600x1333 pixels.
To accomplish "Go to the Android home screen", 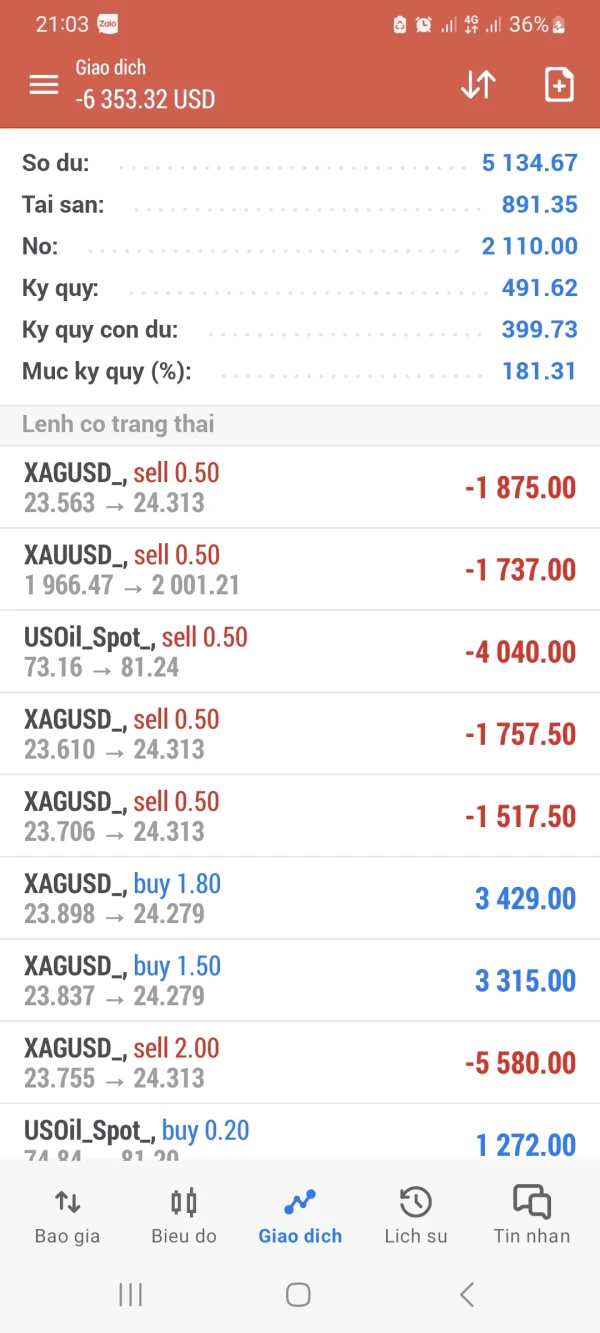I will (x=298, y=1295).
